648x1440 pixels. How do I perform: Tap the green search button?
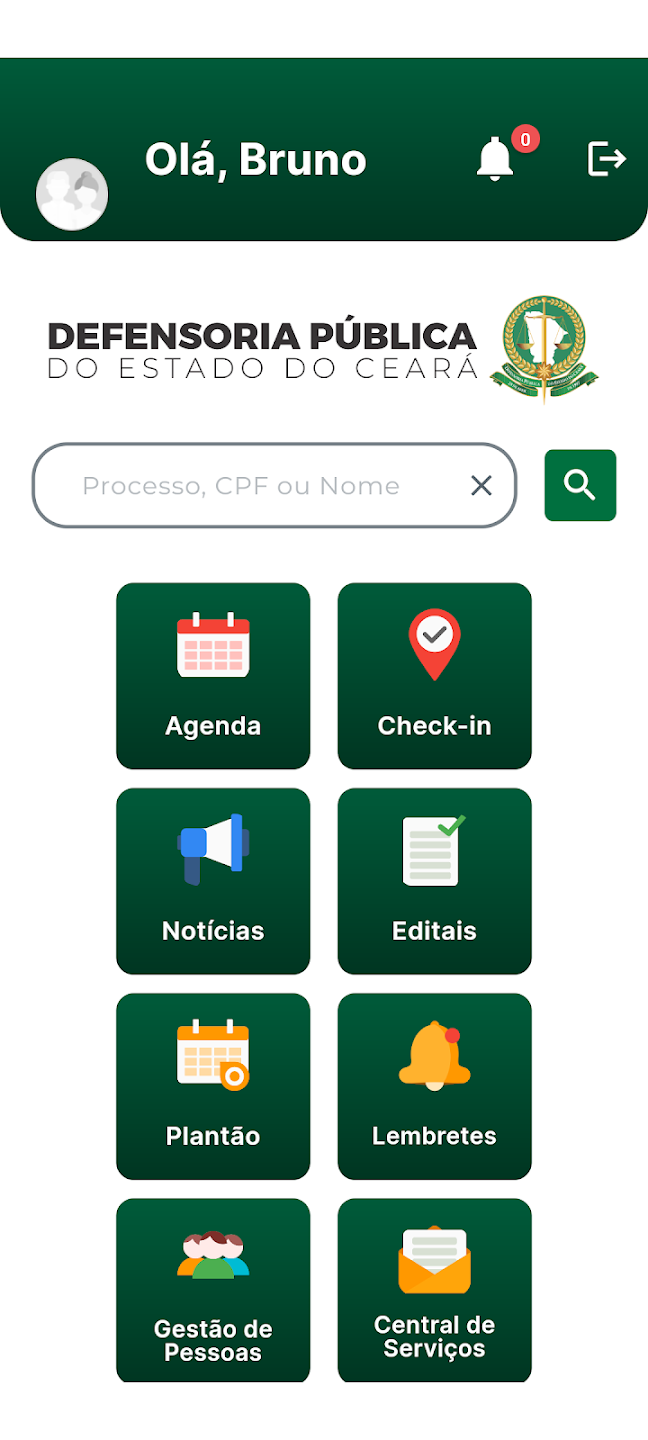[580, 485]
